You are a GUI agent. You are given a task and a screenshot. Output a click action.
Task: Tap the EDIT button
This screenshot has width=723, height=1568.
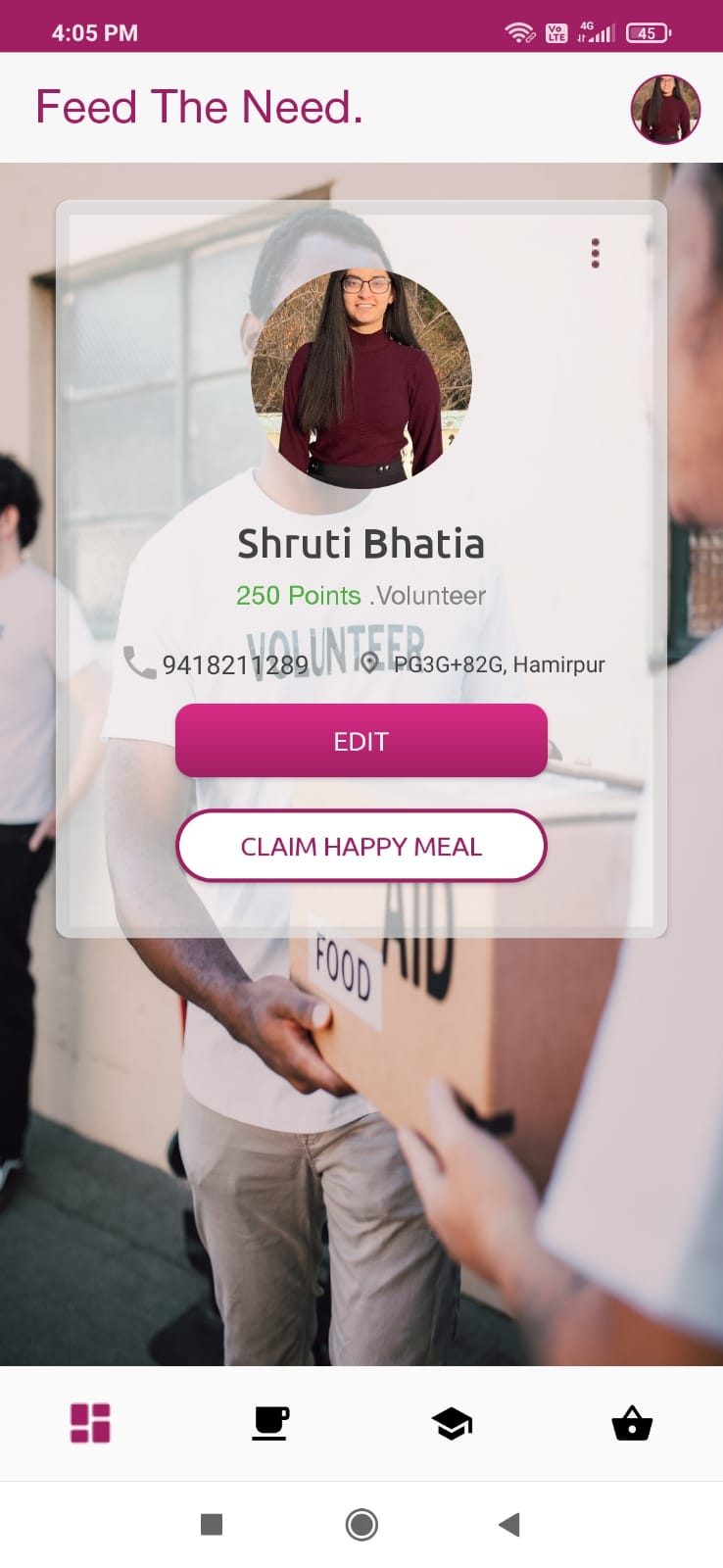(361, 741)
